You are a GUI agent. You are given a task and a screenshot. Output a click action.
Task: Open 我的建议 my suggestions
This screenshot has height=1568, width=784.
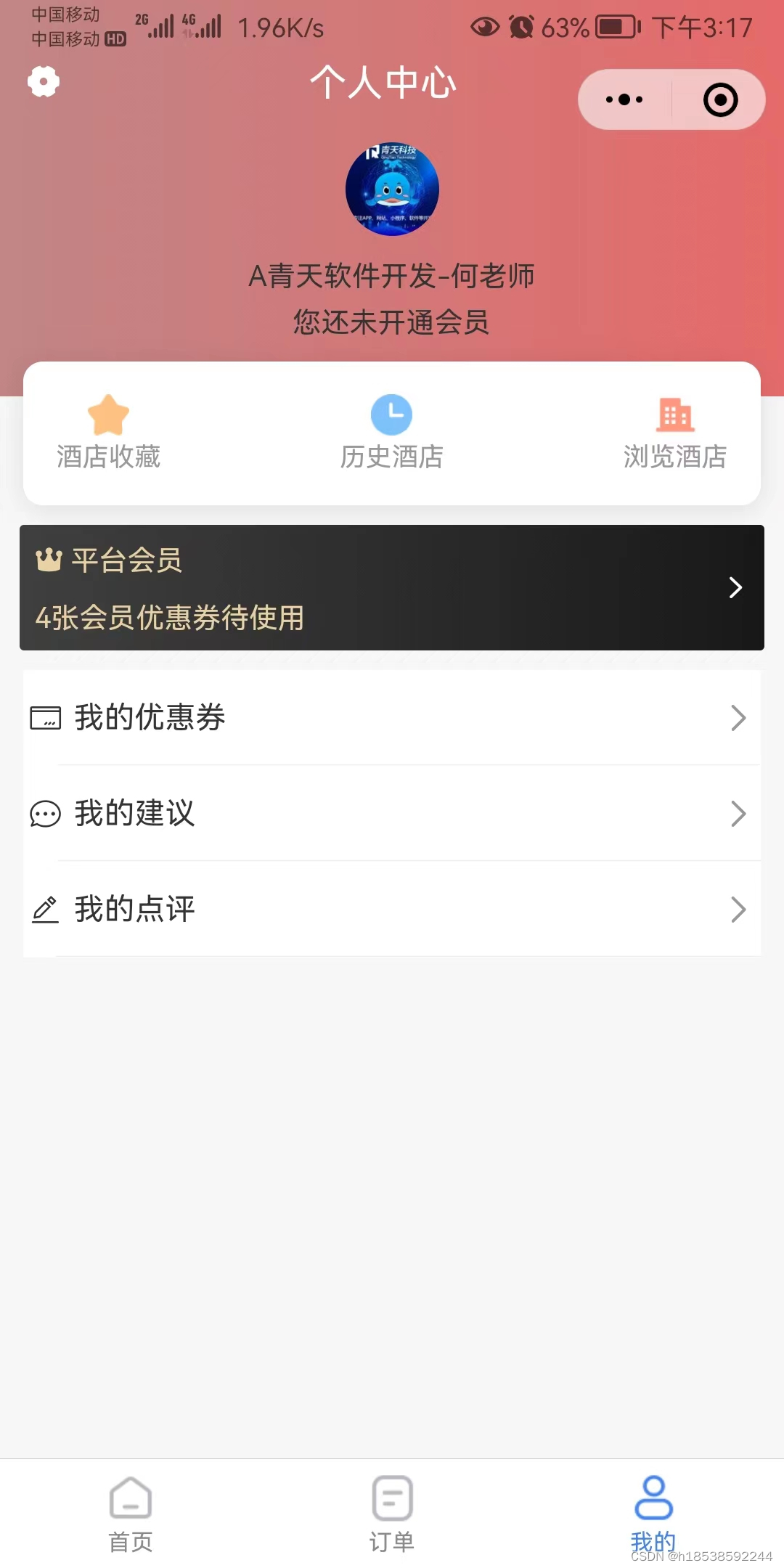(x=392, y=813)
